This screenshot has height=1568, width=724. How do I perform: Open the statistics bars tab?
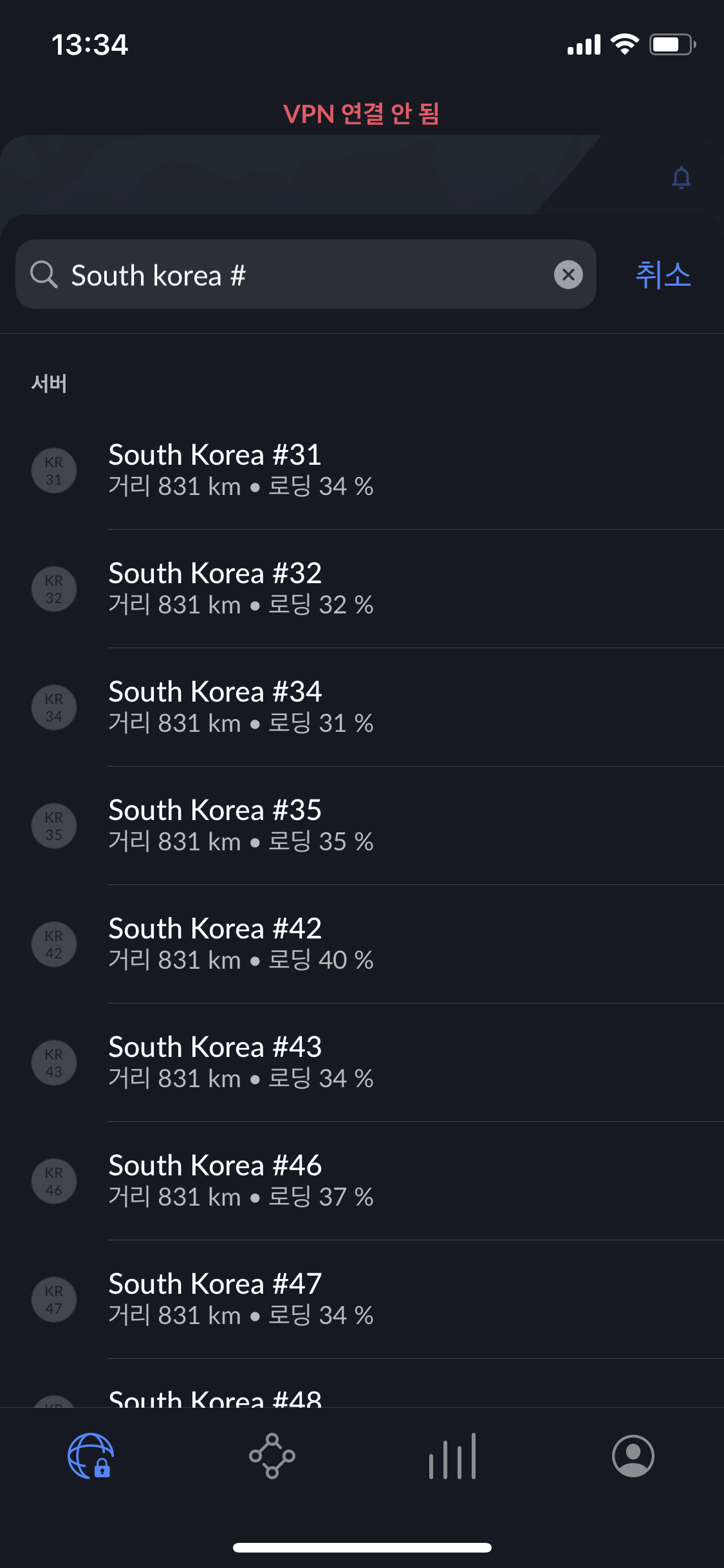point(452,1456)
